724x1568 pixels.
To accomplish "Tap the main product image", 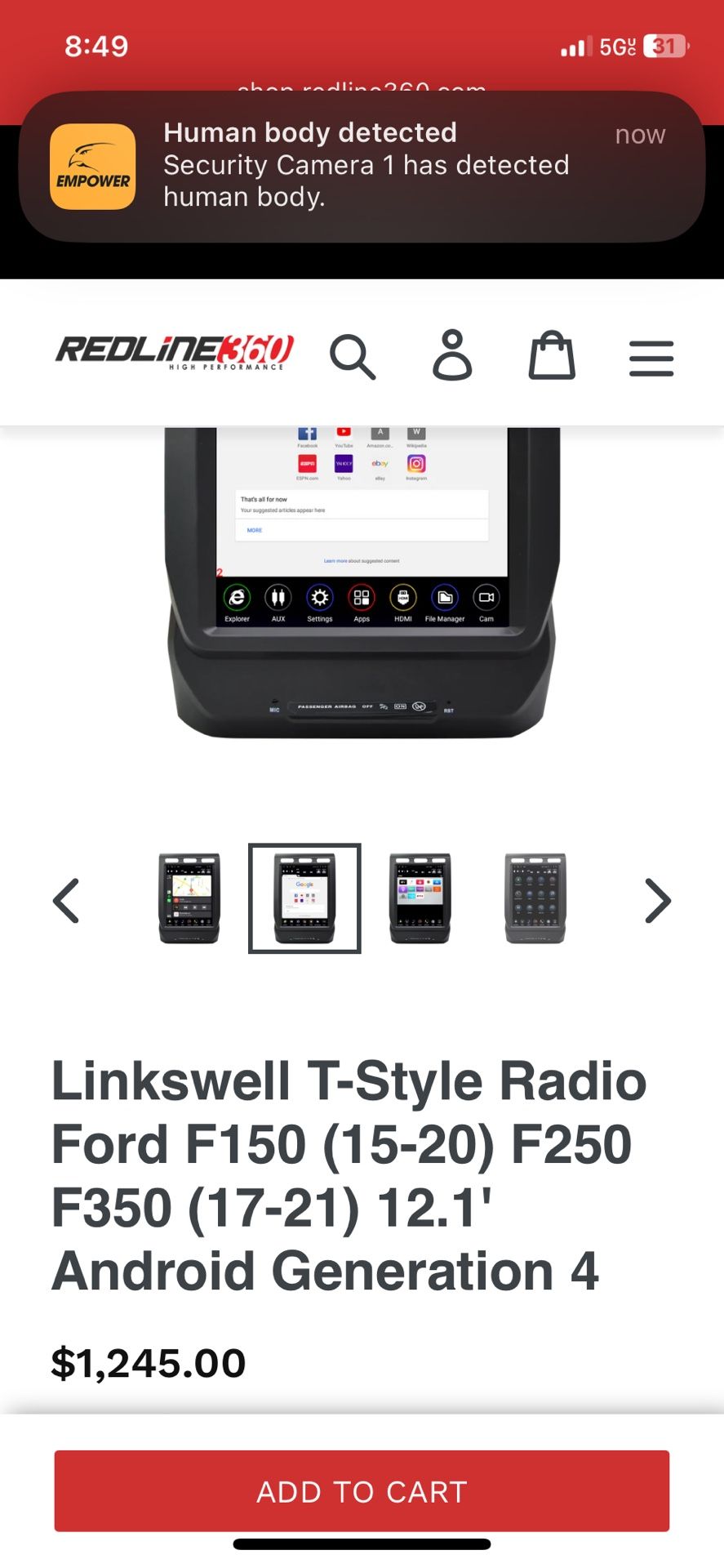I will tap(362, 580).
